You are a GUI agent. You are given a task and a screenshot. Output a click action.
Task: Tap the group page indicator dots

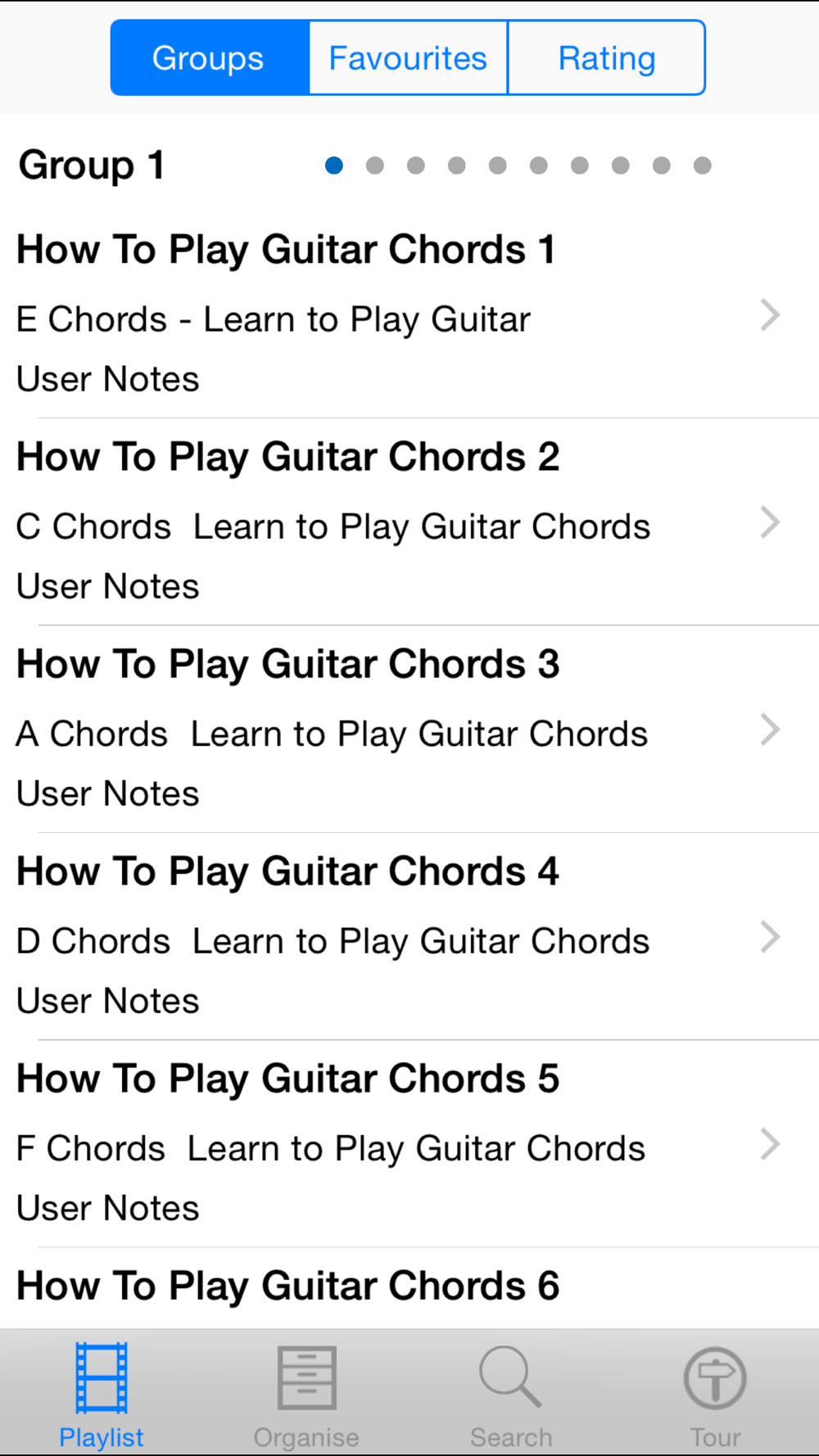(518, 165)
